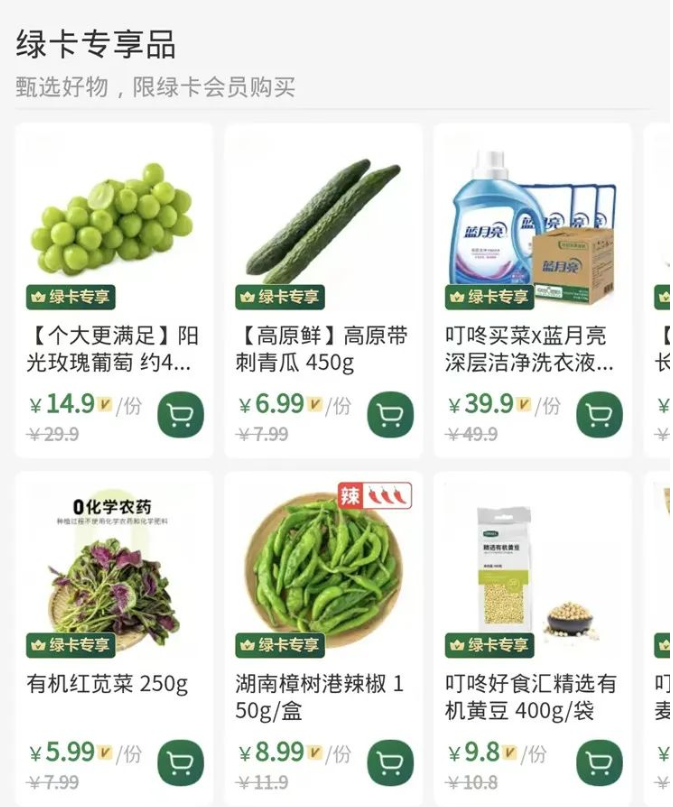
Task: Add 蓝月亮洗衣液 to the cart
Action: 599,415
